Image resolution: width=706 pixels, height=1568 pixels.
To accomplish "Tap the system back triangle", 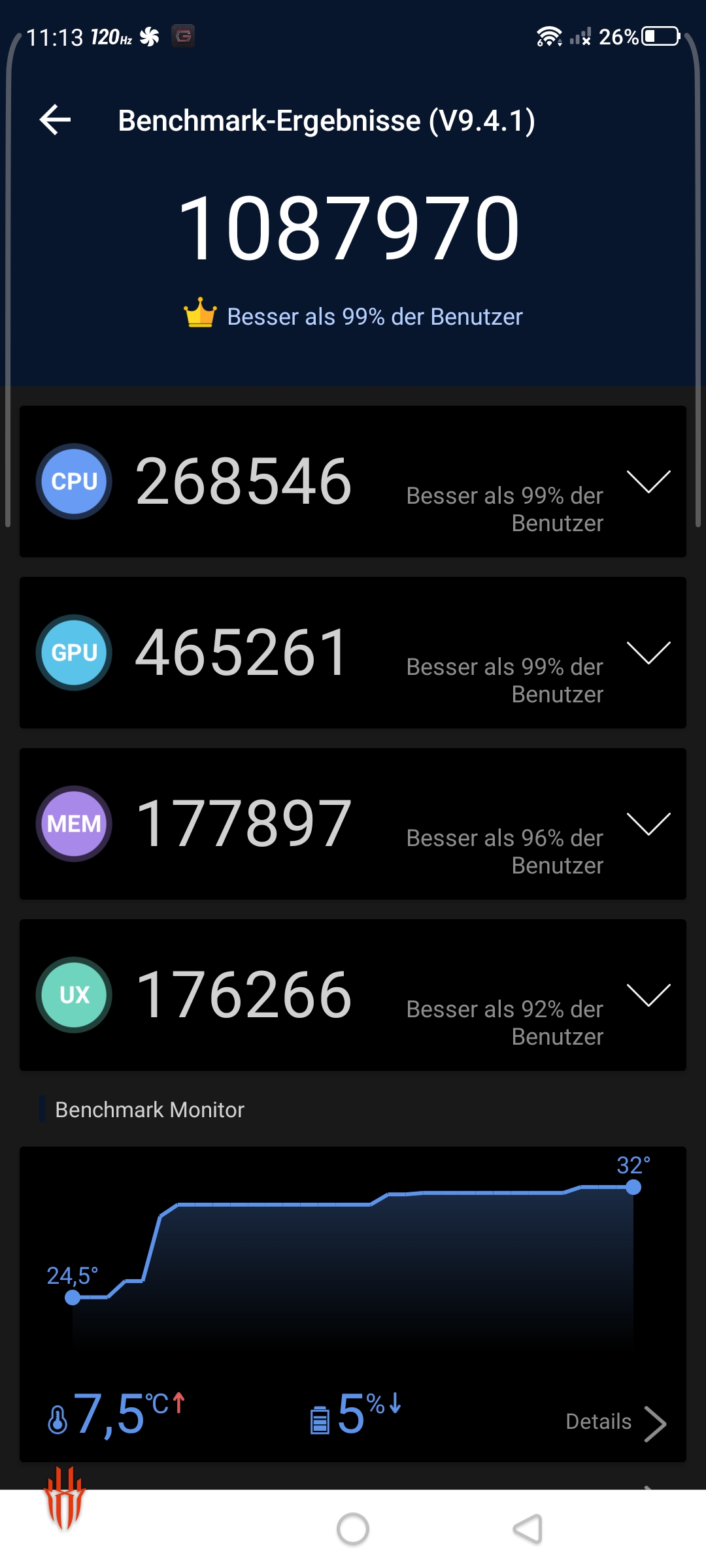I will point(528,1529).
